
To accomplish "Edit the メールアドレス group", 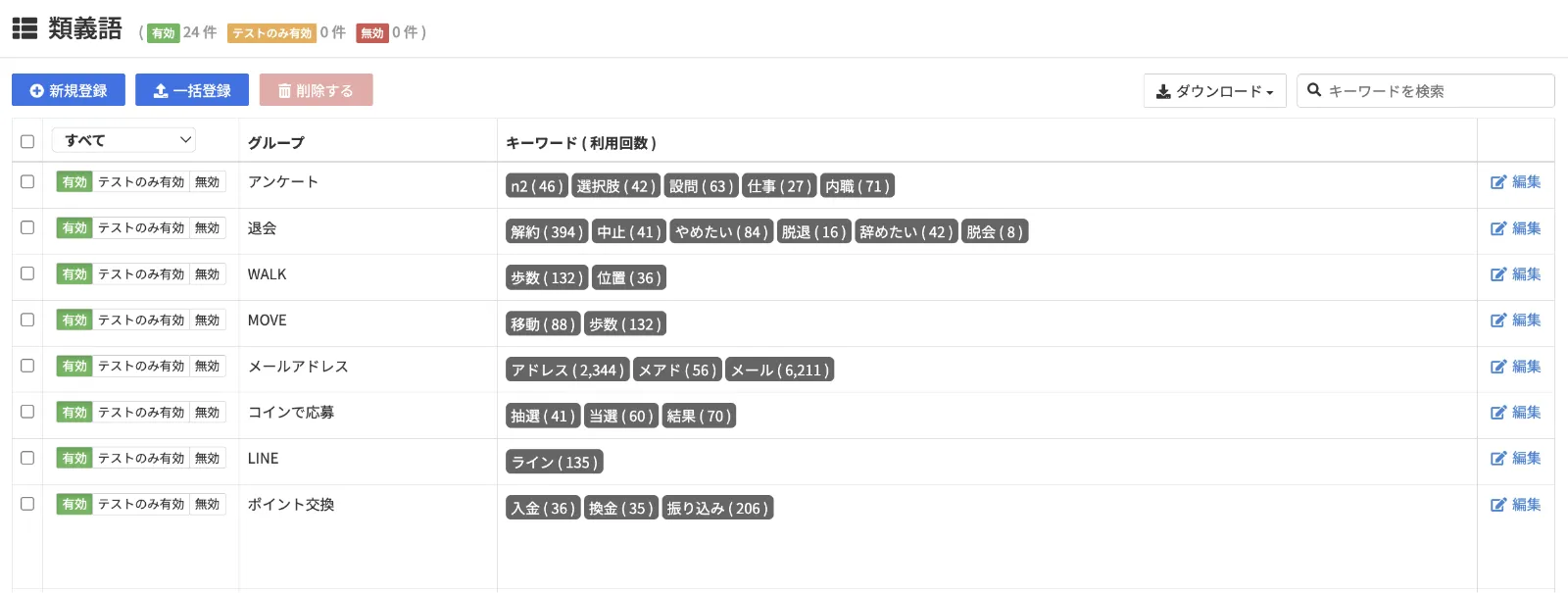I will coord(1515,367).
